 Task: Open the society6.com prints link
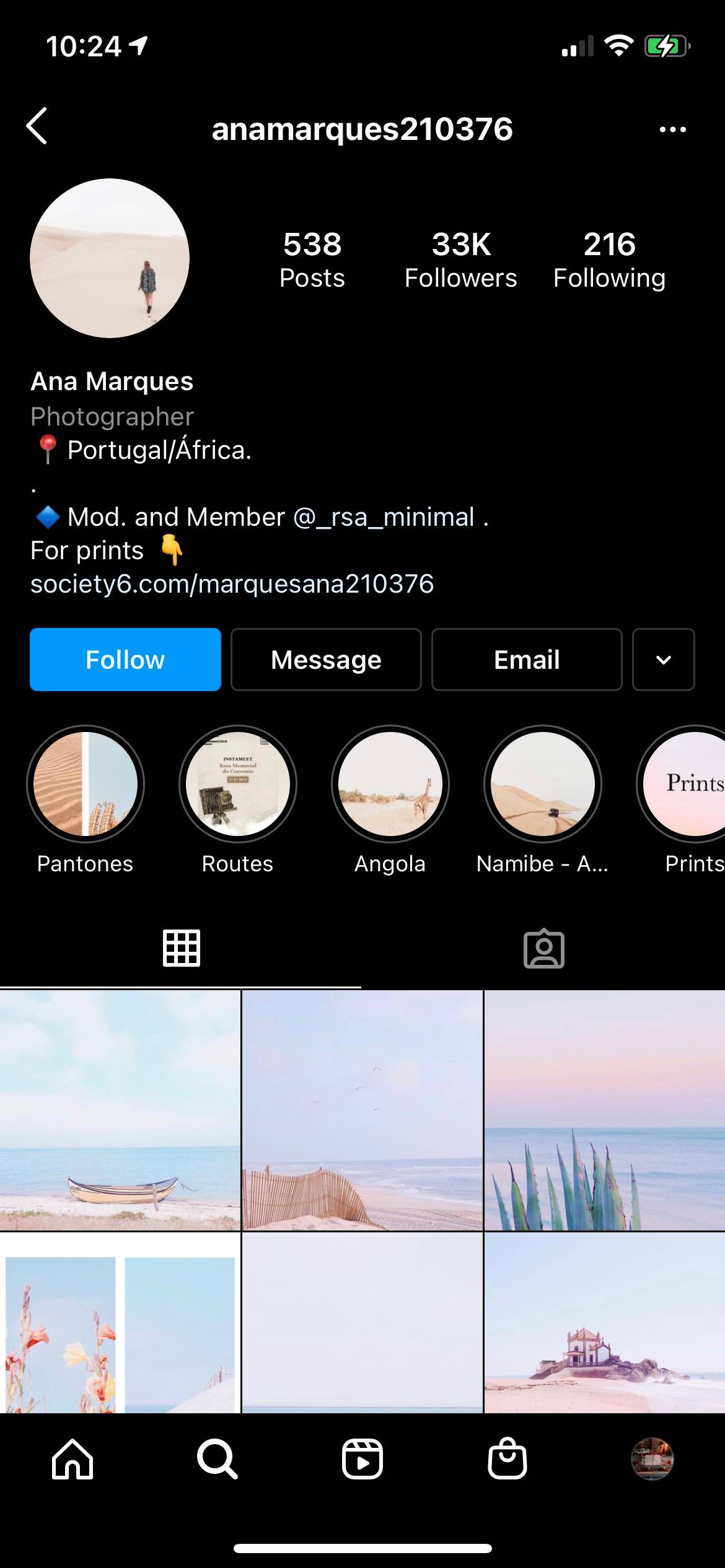[232, 584]
